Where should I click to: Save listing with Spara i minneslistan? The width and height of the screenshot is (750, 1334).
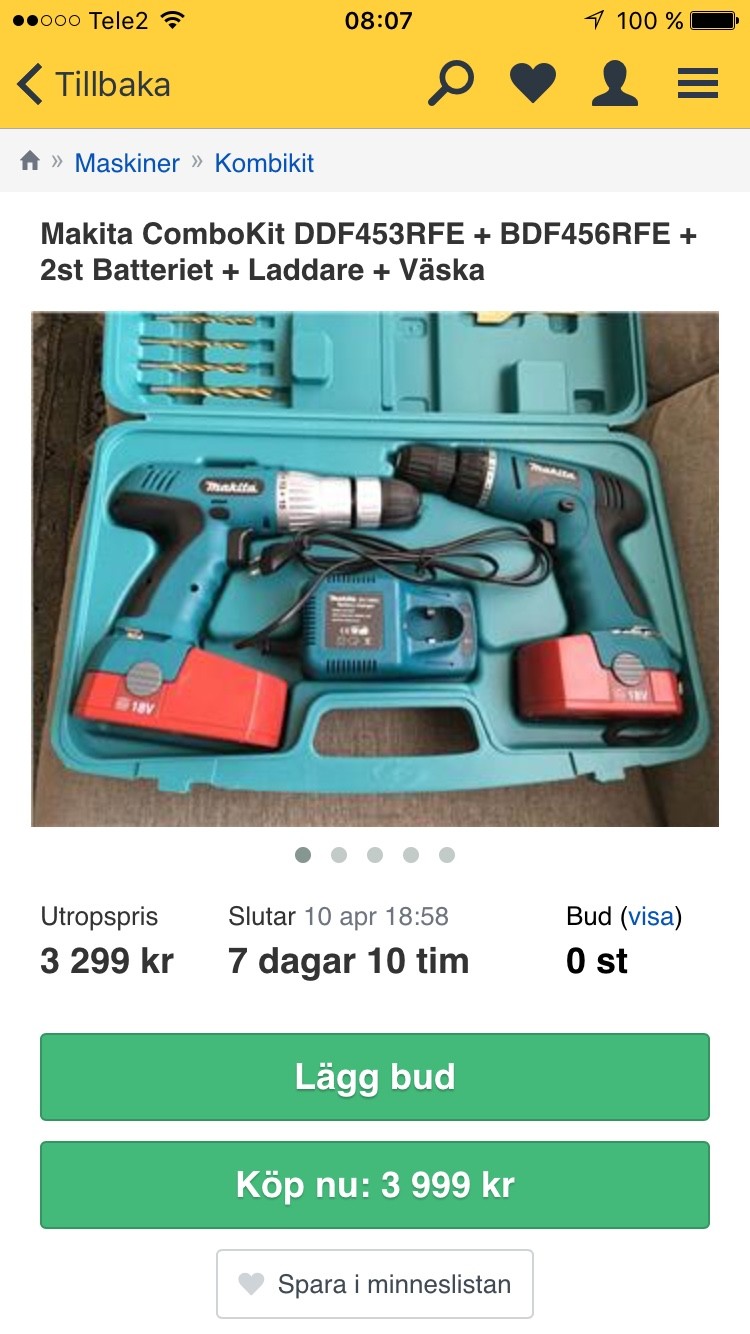pos(375,1284)
